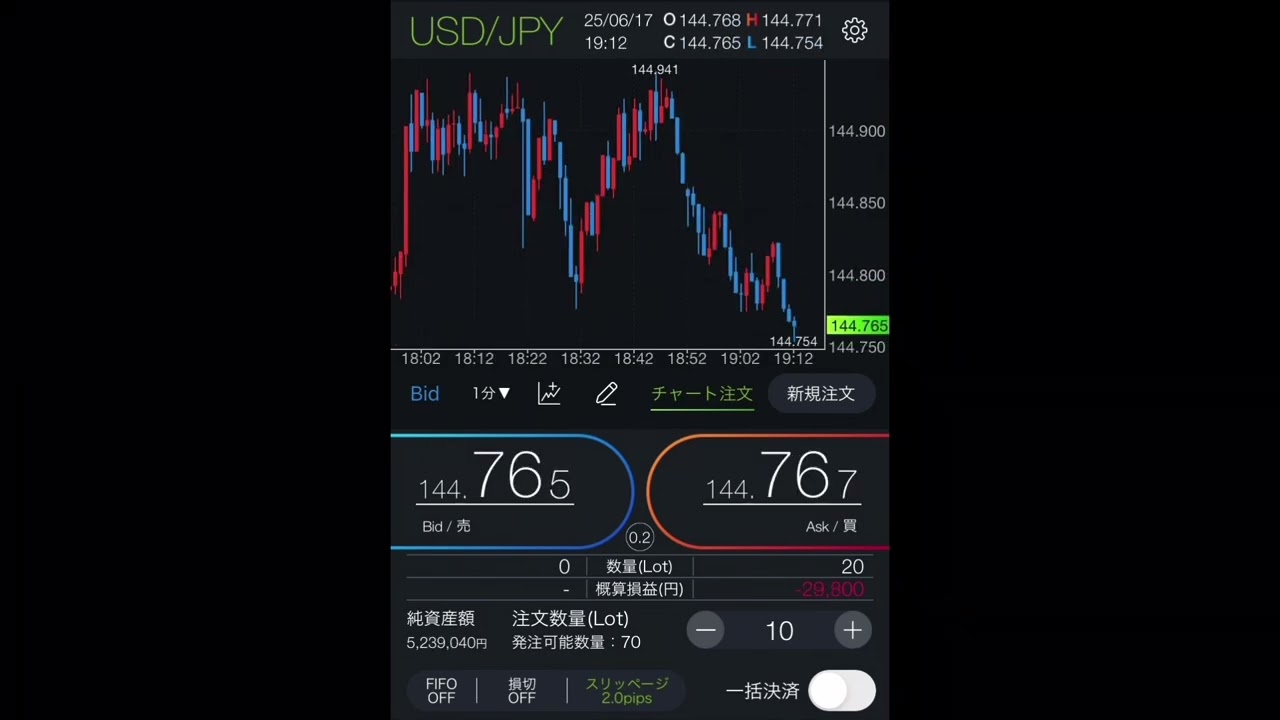Open the chart settings gear
The width and height of the screenshot is (1280, 720).
854,30
